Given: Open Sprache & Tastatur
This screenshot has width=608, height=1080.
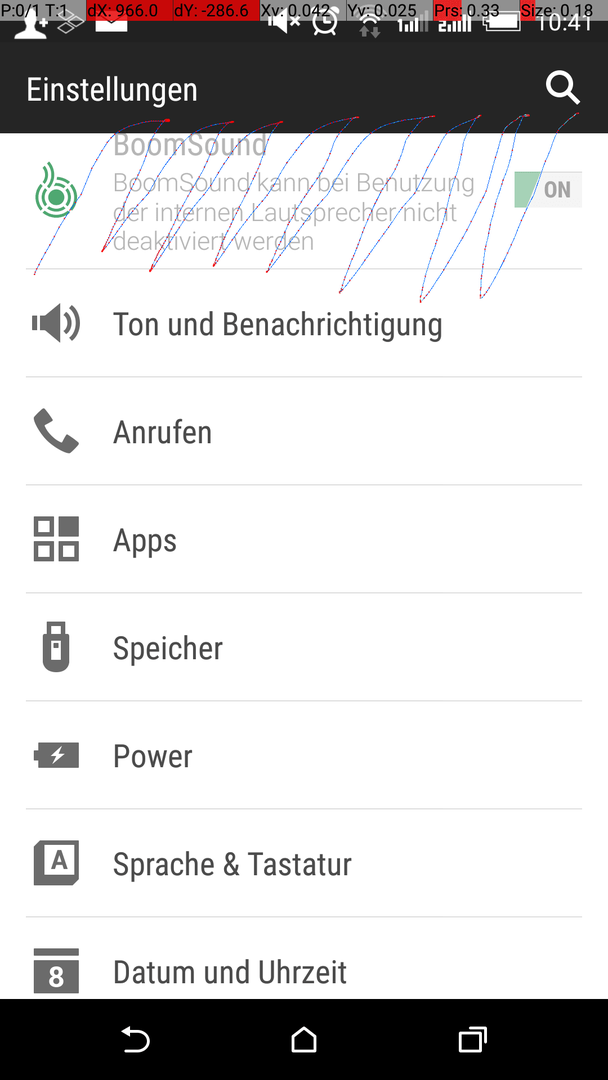Looking at the screenshot, I should [304, 864].
